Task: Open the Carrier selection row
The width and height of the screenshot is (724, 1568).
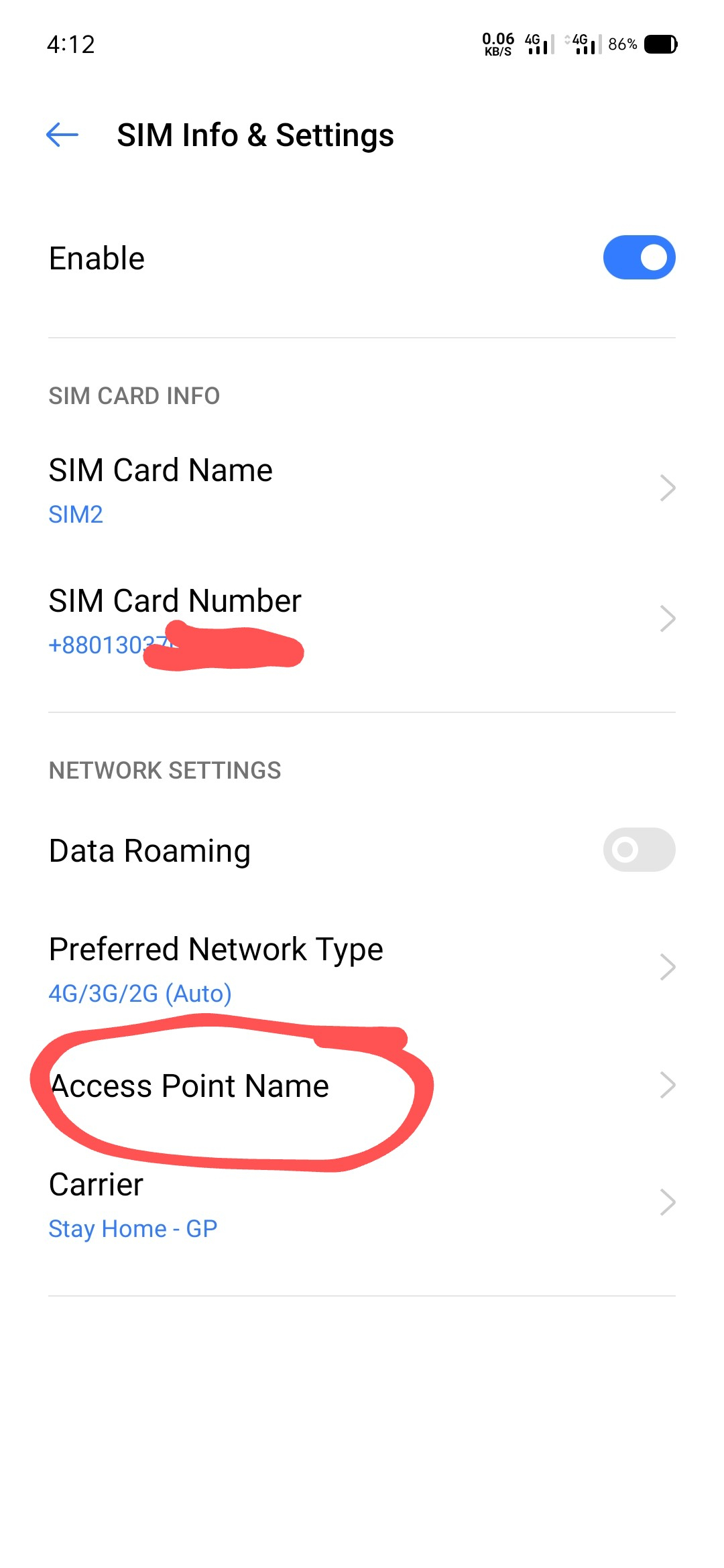Action: pyautogui.click(x=362, y=1204)
